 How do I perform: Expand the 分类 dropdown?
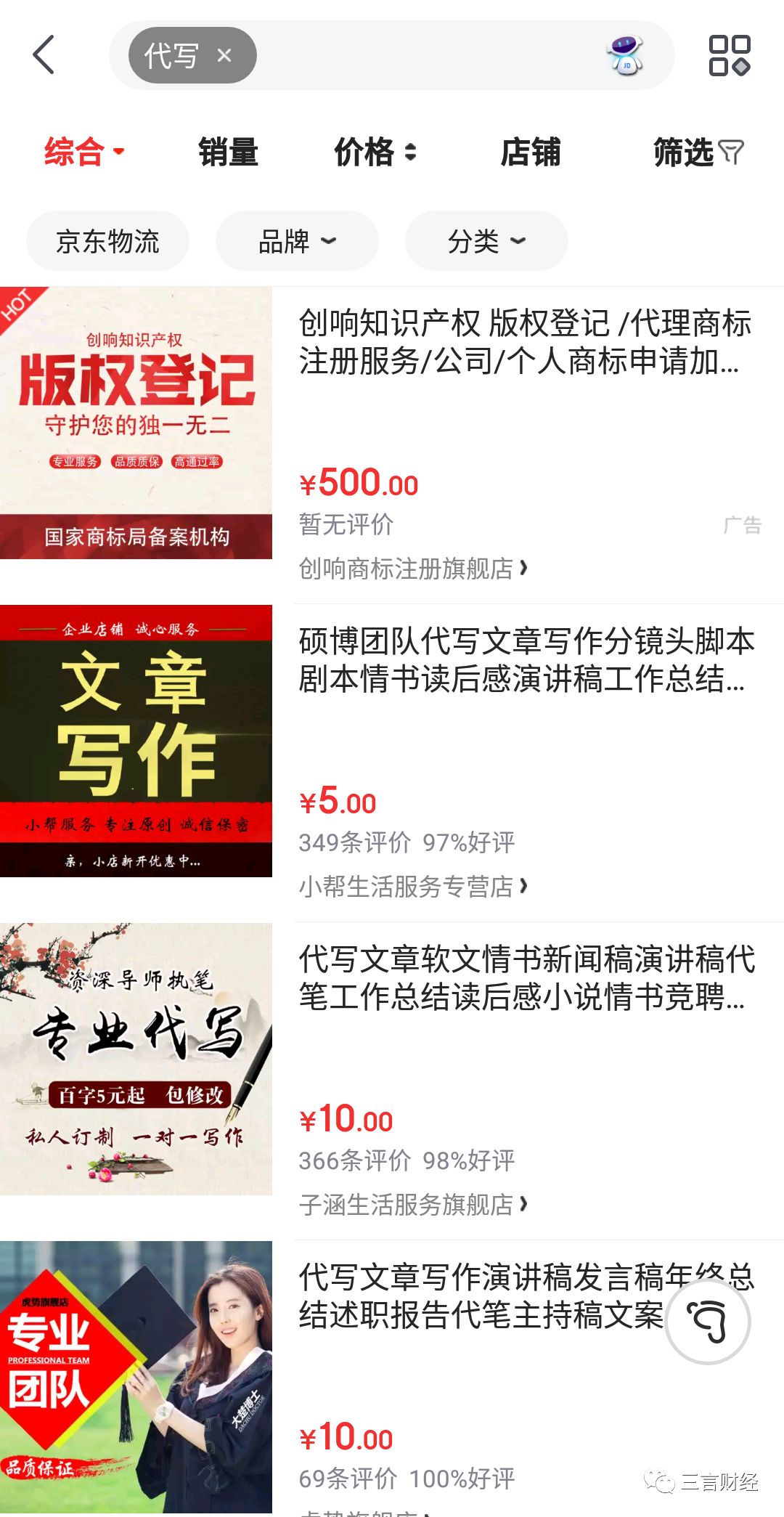[x=486, y=241]
